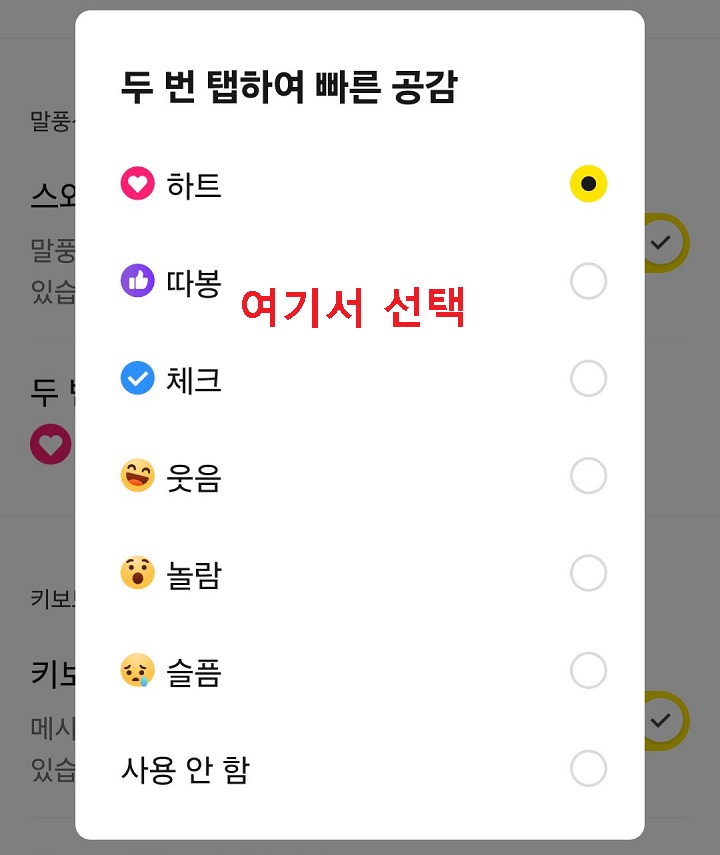Select the 체크 radio button

pyautogui.click(x=587, y=379)
